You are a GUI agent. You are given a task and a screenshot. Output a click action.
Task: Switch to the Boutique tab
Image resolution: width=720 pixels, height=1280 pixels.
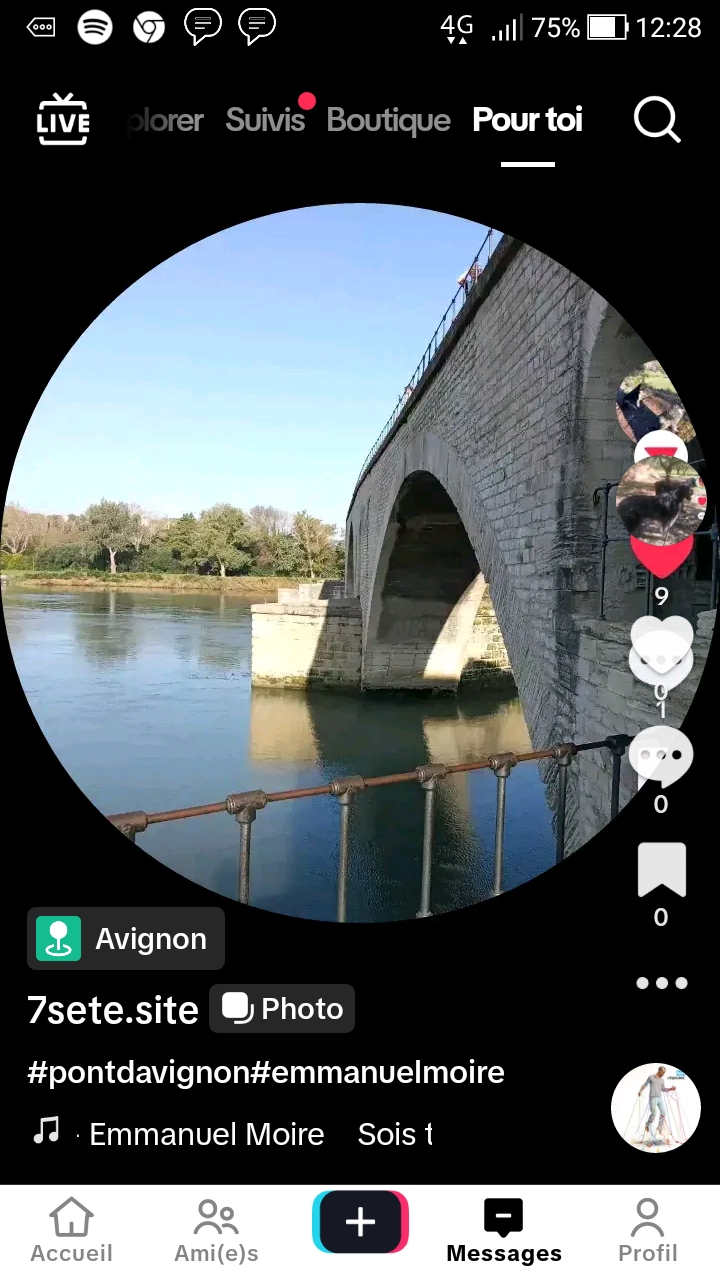[388, 120]
